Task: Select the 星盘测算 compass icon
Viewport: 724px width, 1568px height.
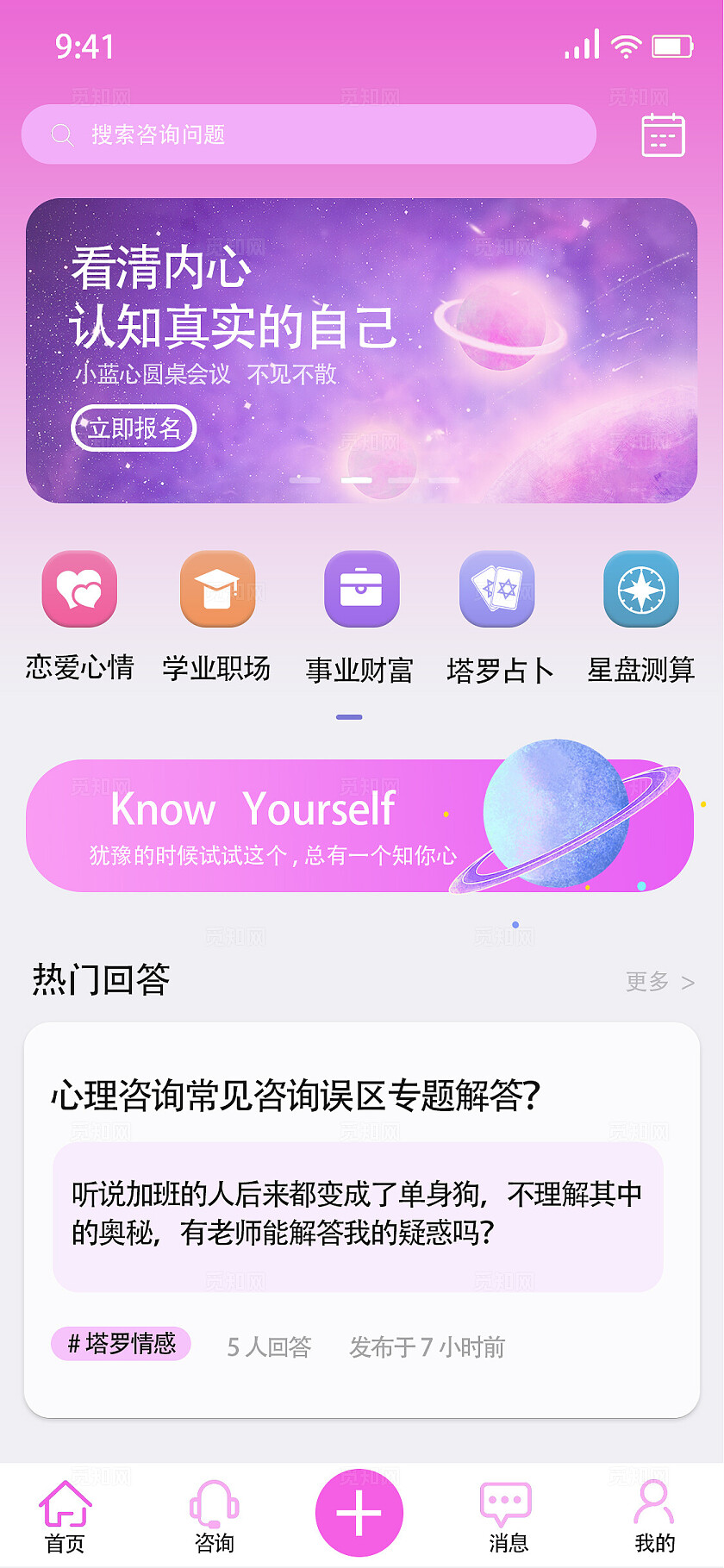Action: tap(640, 589)
